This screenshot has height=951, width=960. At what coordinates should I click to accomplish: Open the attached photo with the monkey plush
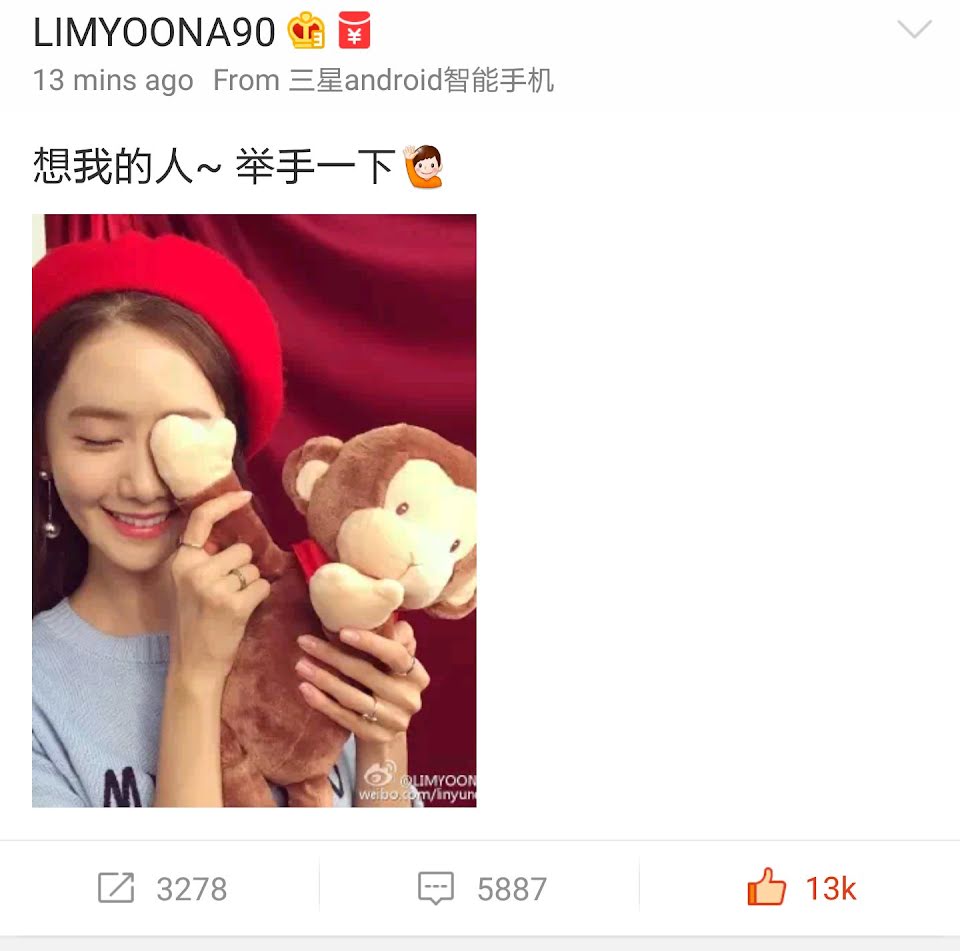tap(254, 510)
